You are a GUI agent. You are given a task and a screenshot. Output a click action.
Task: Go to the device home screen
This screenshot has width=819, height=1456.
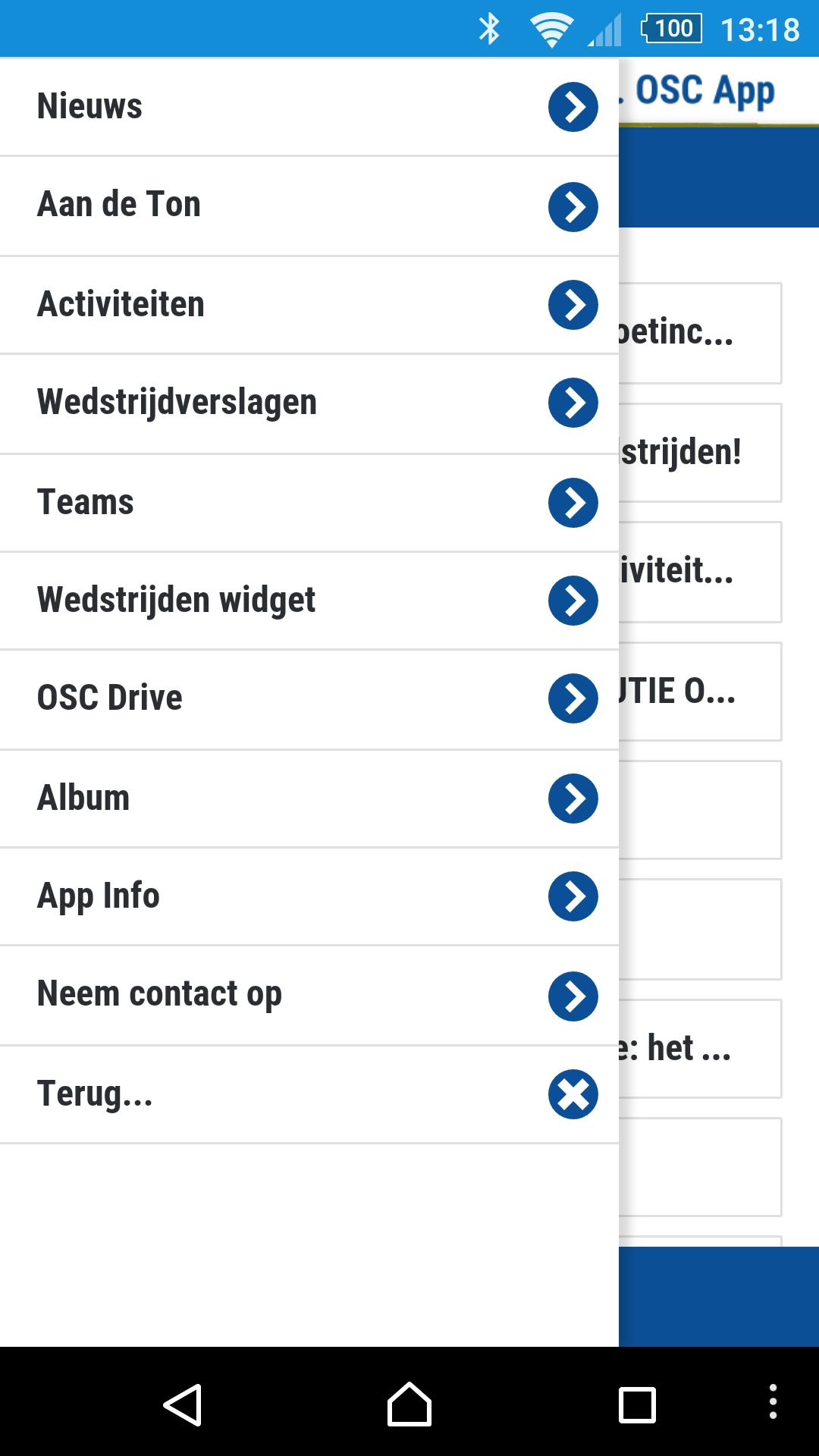point(409,1404)
